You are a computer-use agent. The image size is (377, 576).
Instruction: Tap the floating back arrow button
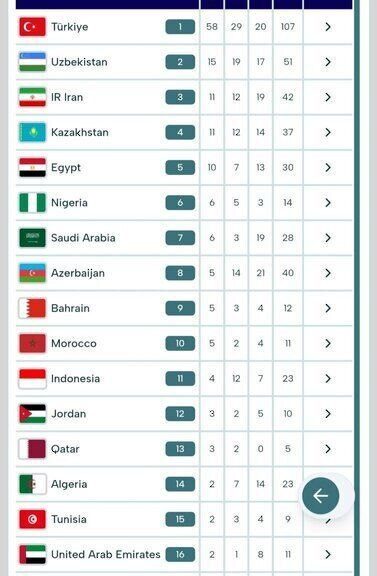click(x=320, y=496)
